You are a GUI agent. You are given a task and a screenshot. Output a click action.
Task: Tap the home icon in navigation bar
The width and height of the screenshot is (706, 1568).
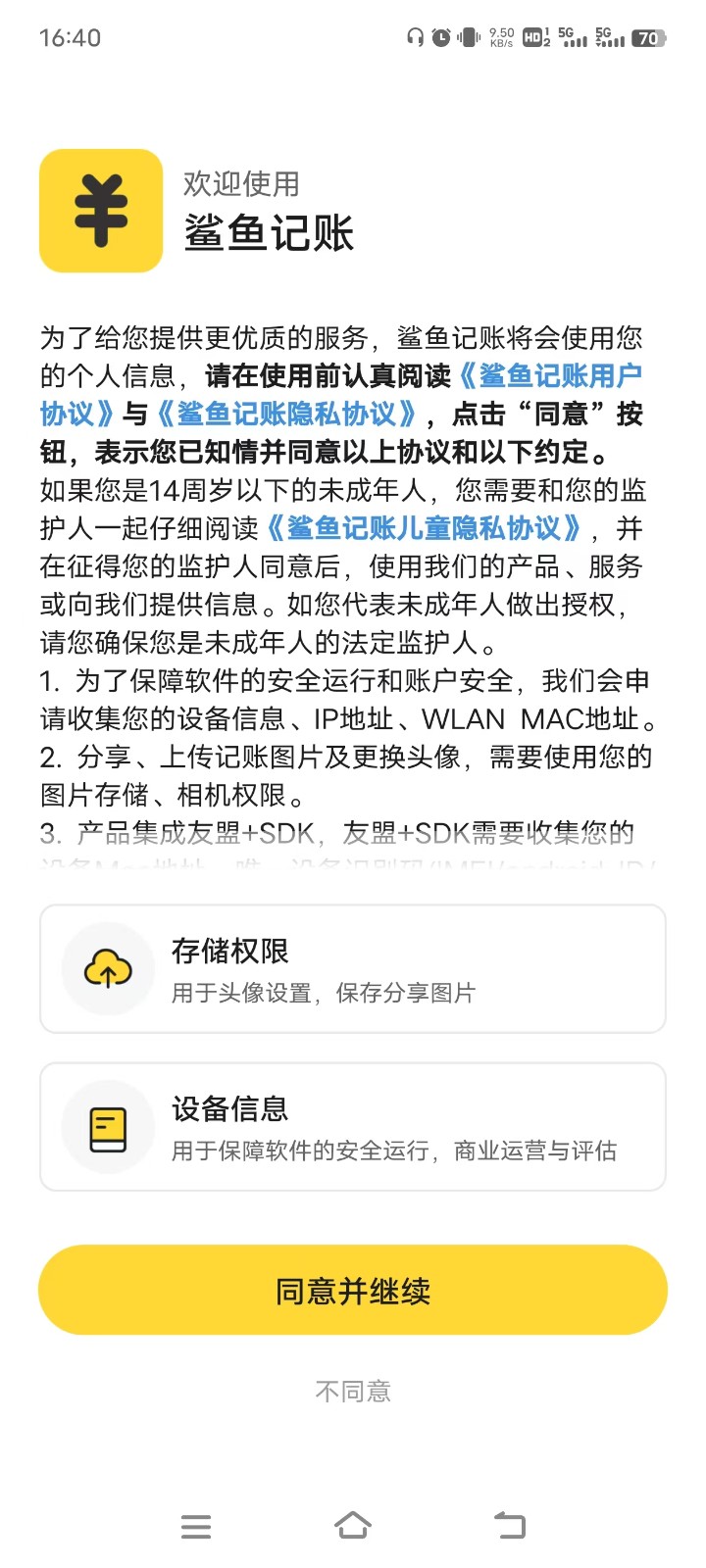click(353, 1525)
